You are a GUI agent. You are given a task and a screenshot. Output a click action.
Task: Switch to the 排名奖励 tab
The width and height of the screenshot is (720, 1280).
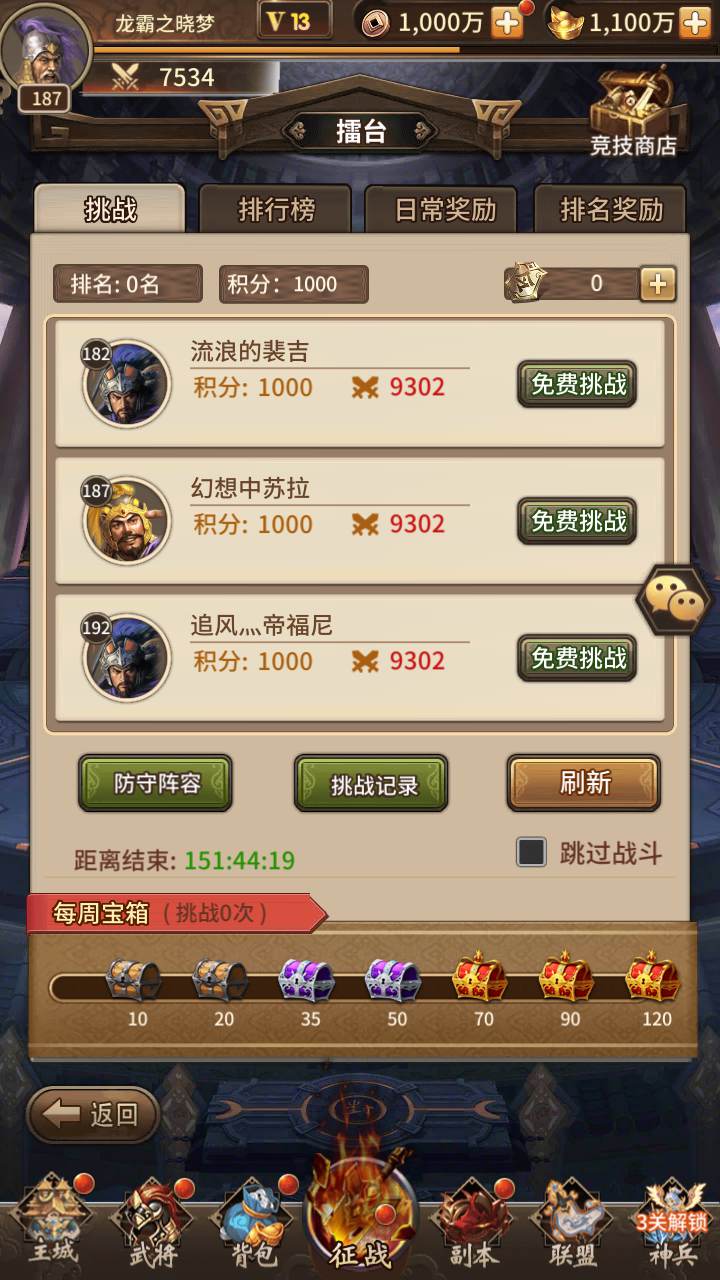point(611,210)
